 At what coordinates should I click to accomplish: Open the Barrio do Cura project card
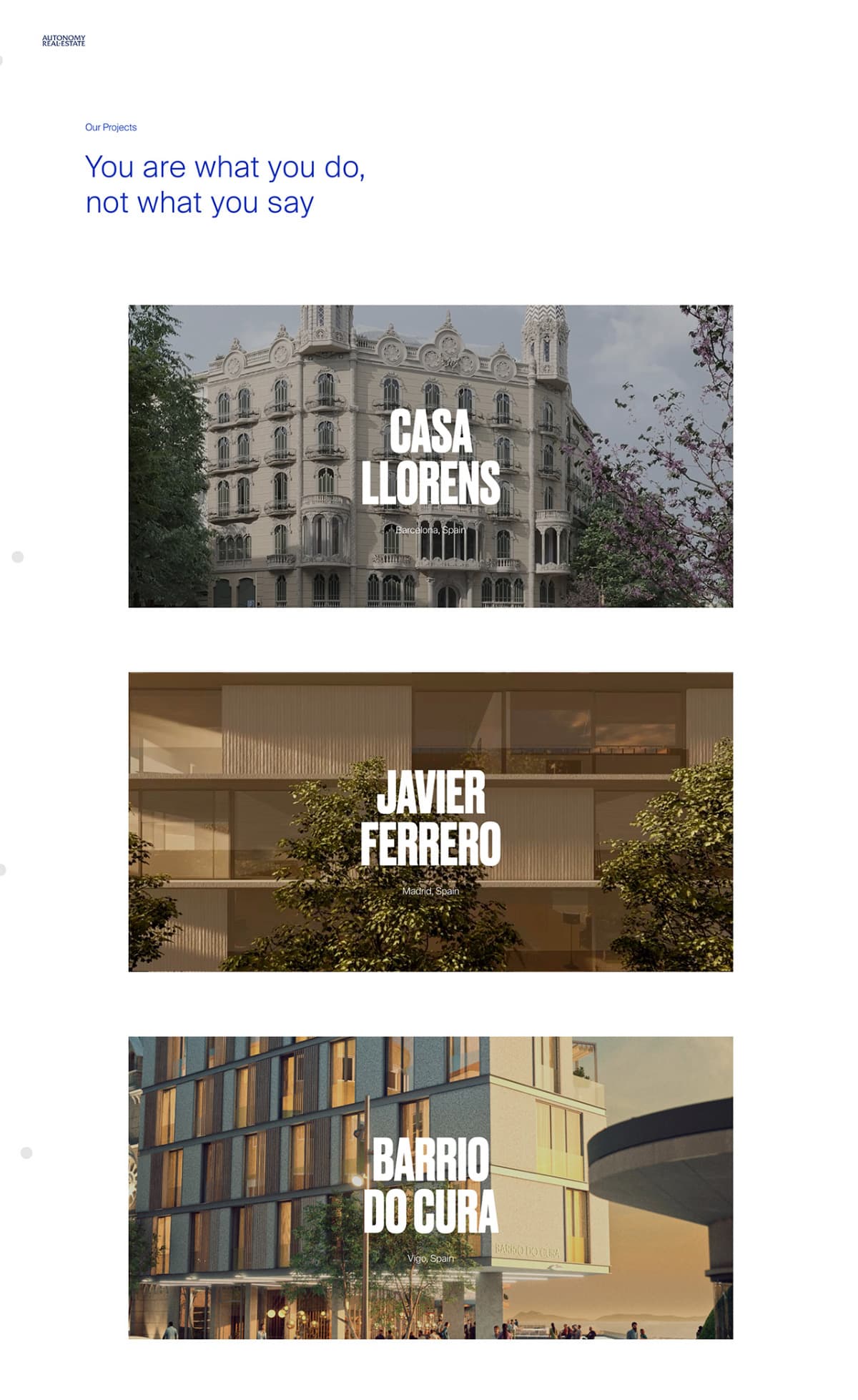(x=430, y=1187)
